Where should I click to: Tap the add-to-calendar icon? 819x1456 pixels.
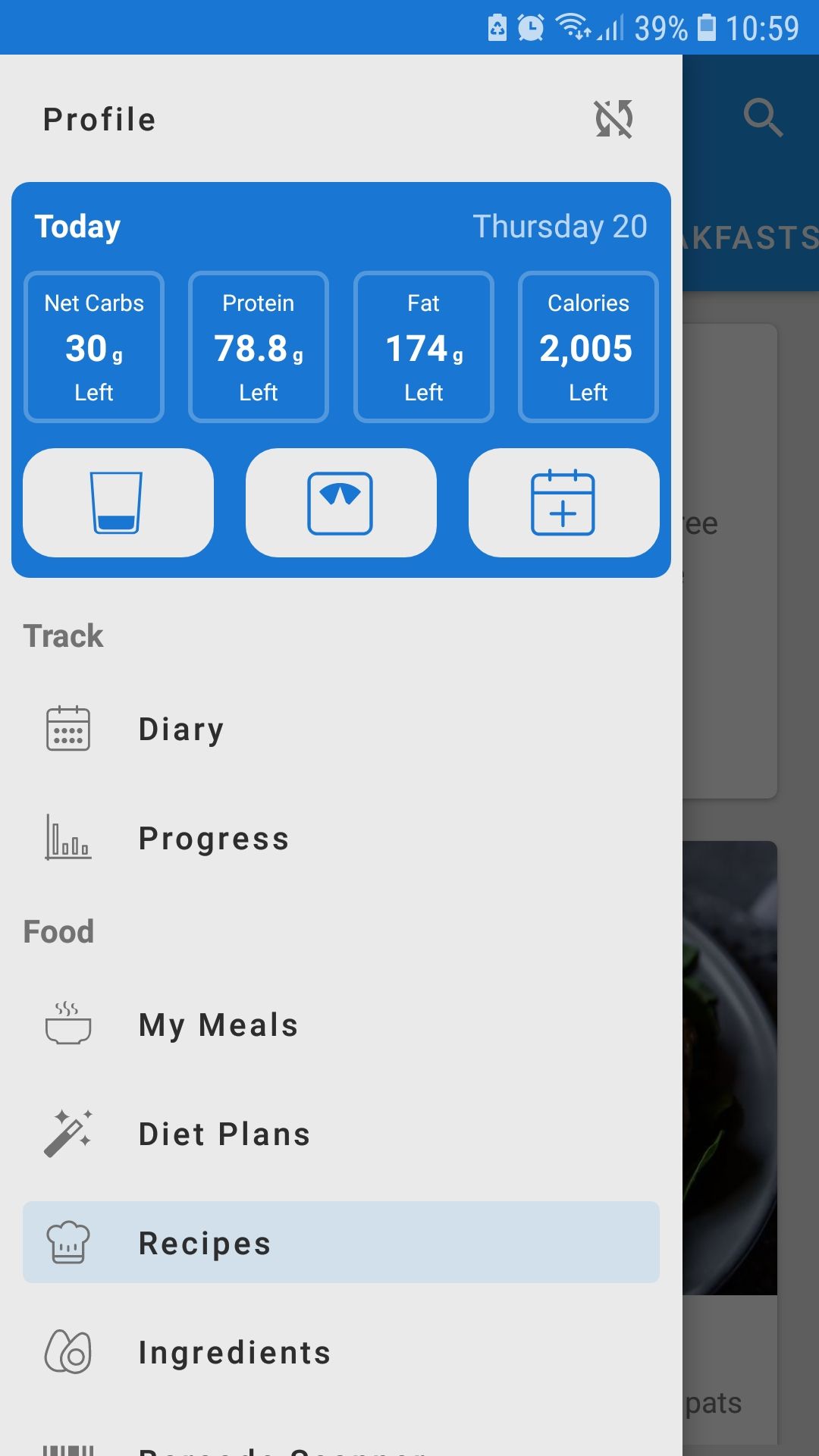coord(563,503)
